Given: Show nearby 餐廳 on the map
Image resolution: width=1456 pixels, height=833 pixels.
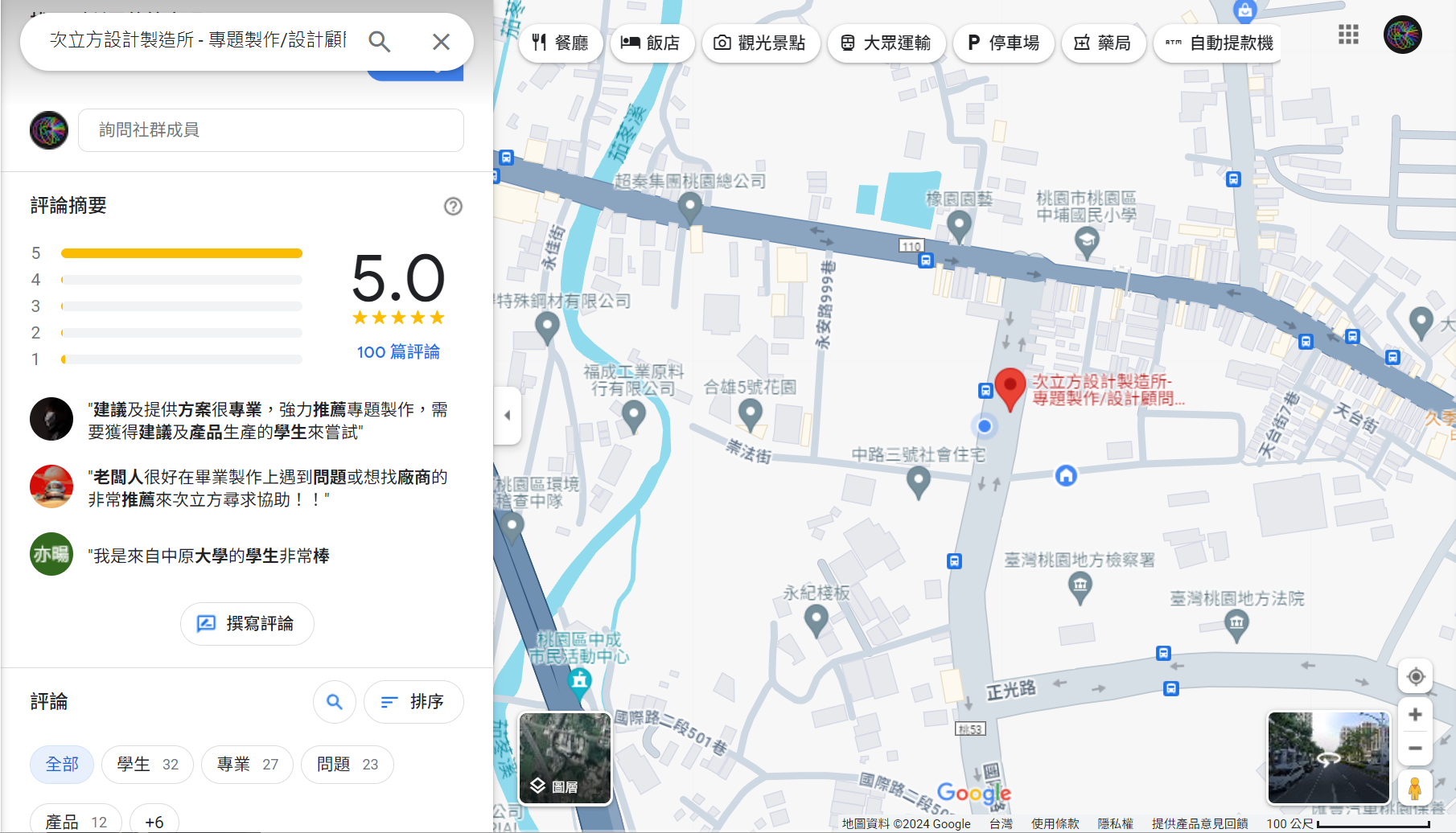Looking at the screenshot, I should 561,43.
